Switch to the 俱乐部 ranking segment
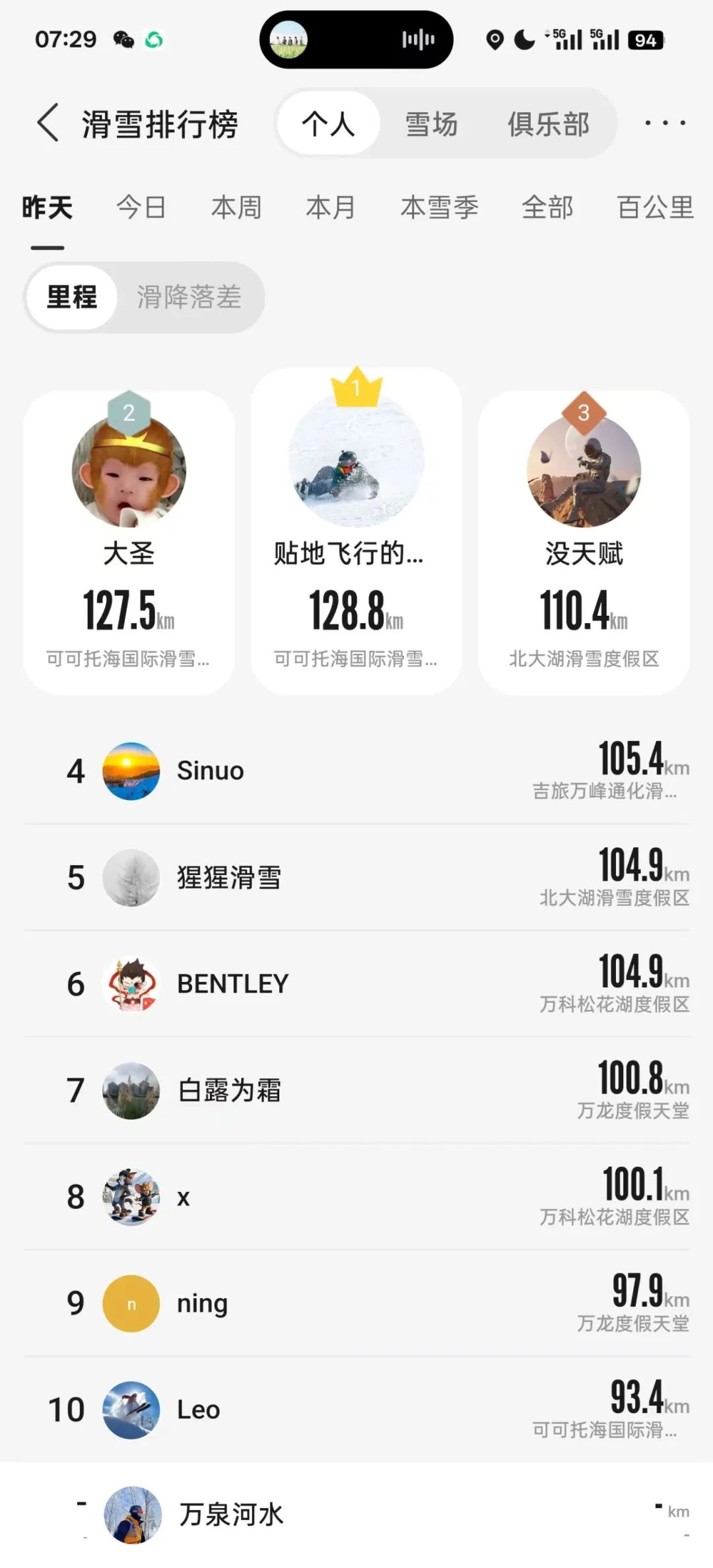713x1568 pixels. (x=548, y=124)
